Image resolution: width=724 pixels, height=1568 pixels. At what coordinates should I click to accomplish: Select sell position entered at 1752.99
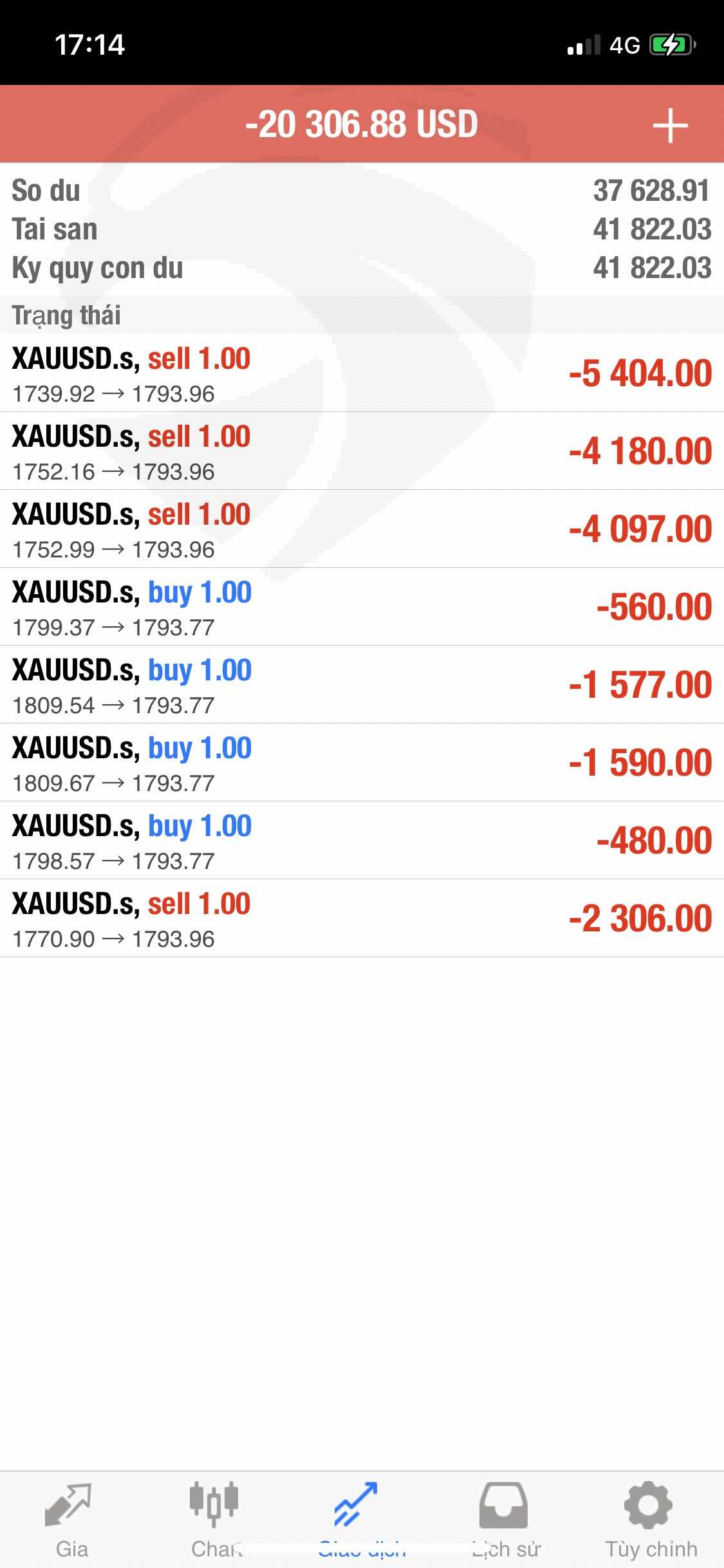pyautogui.click(x=362, y=529)
